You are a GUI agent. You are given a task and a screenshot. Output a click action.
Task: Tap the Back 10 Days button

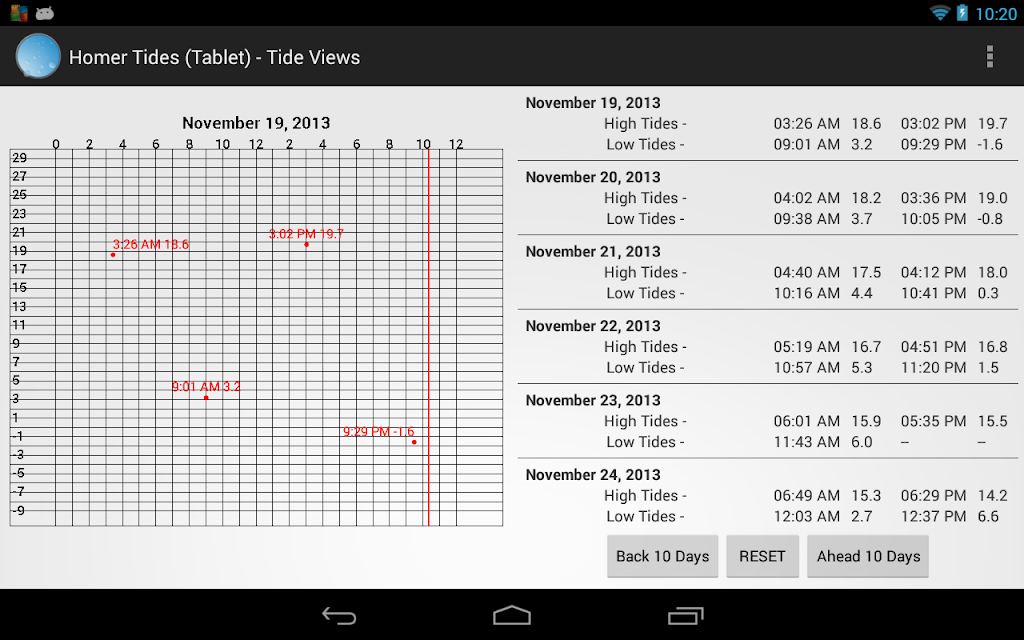click(x=662, y=556)
